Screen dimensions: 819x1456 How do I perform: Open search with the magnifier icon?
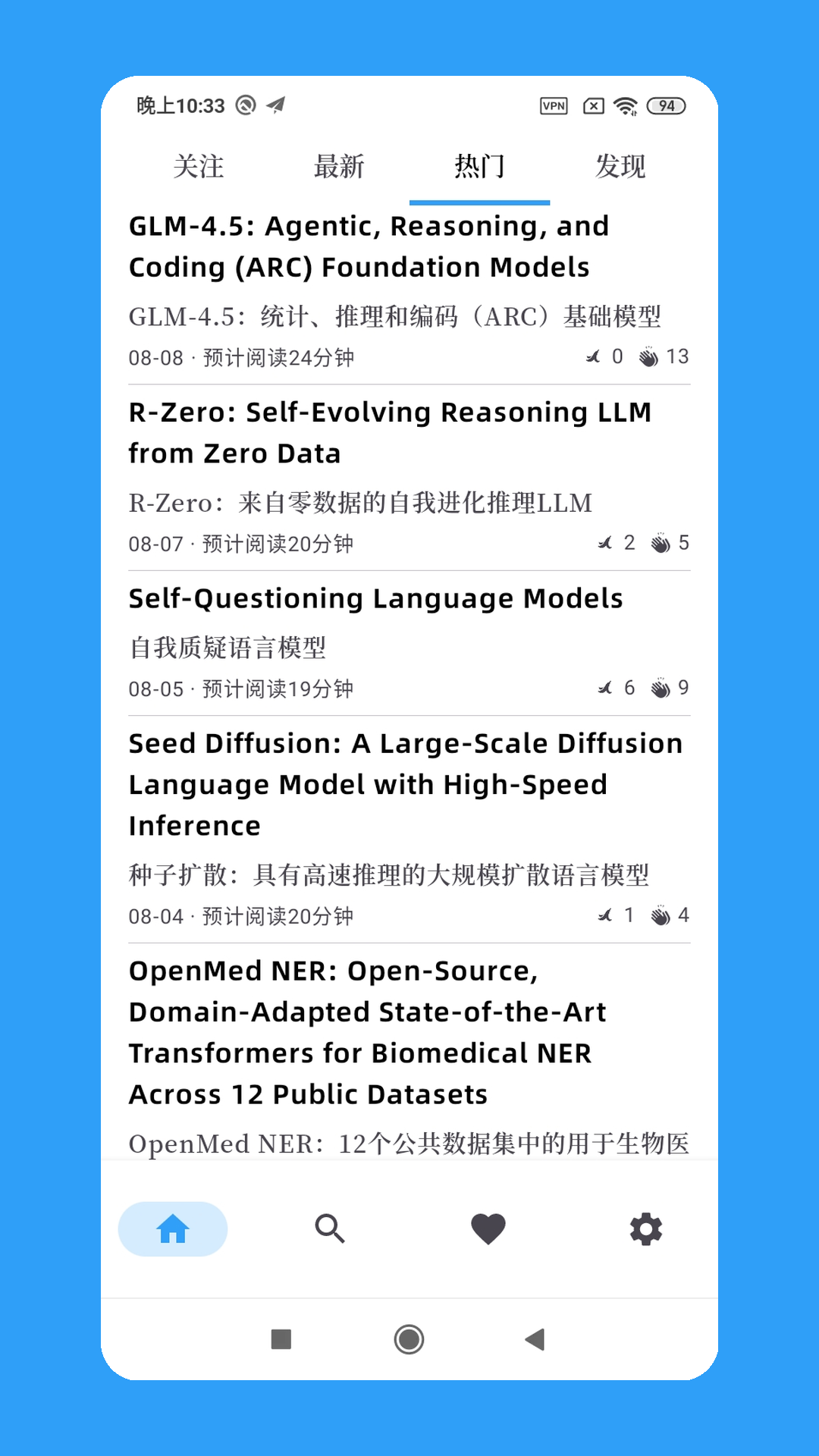[x=329, y=1228]
